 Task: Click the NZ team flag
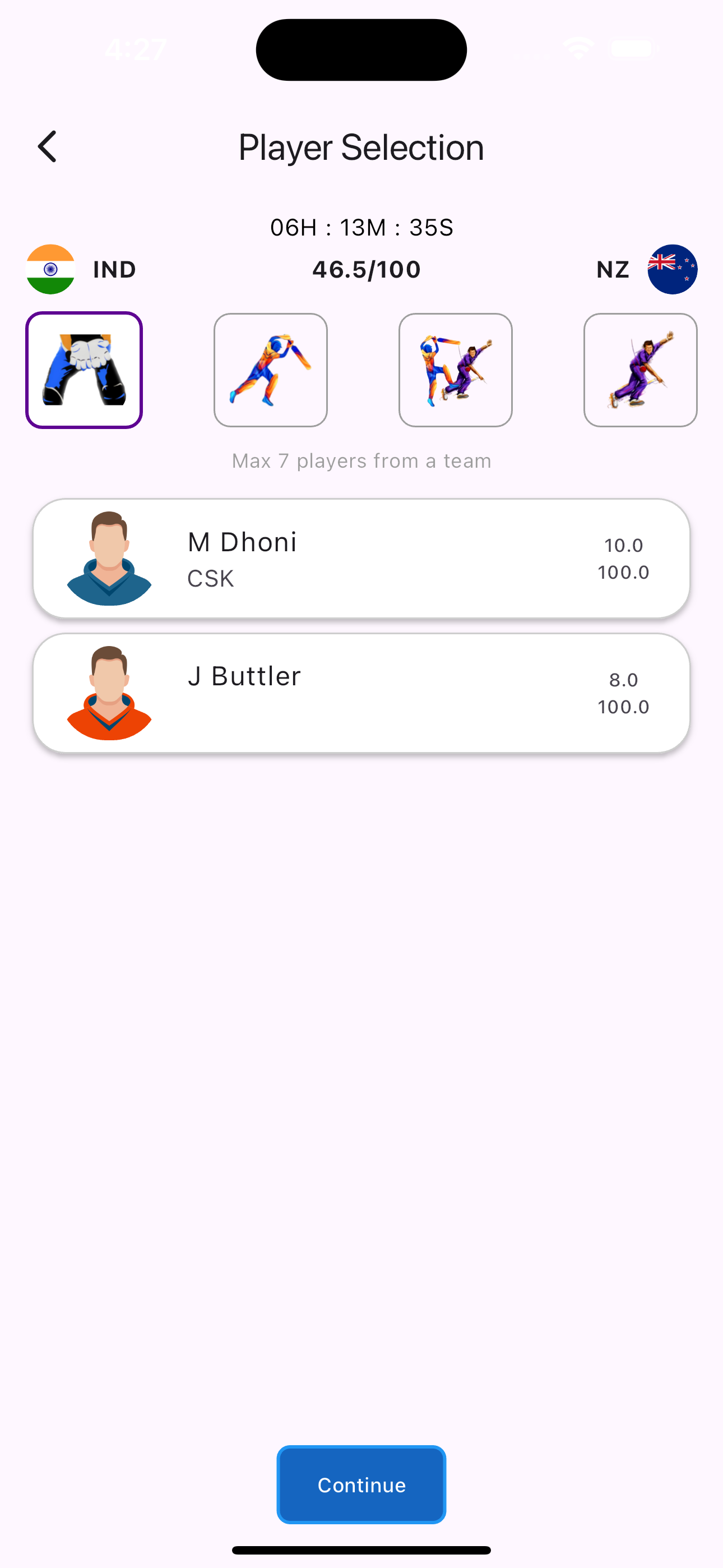(673, 270)
